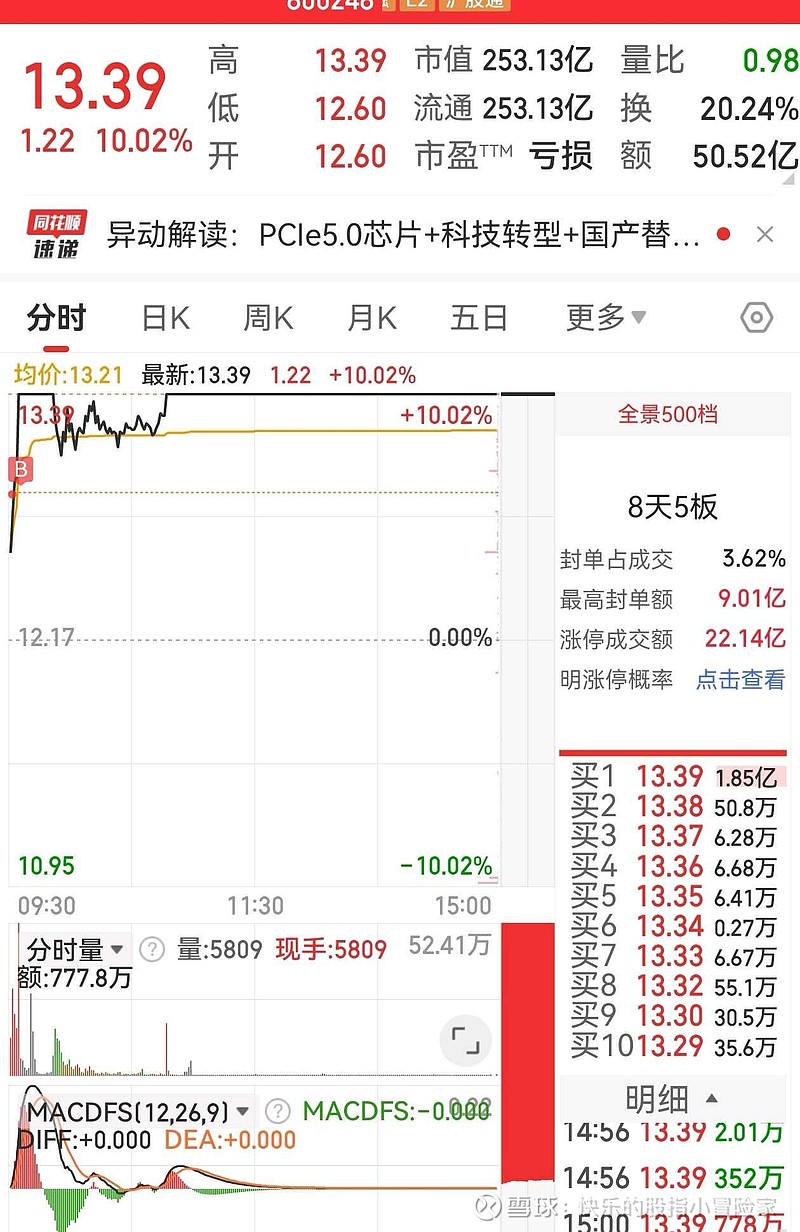Select the 周K tab

[268, 319]
